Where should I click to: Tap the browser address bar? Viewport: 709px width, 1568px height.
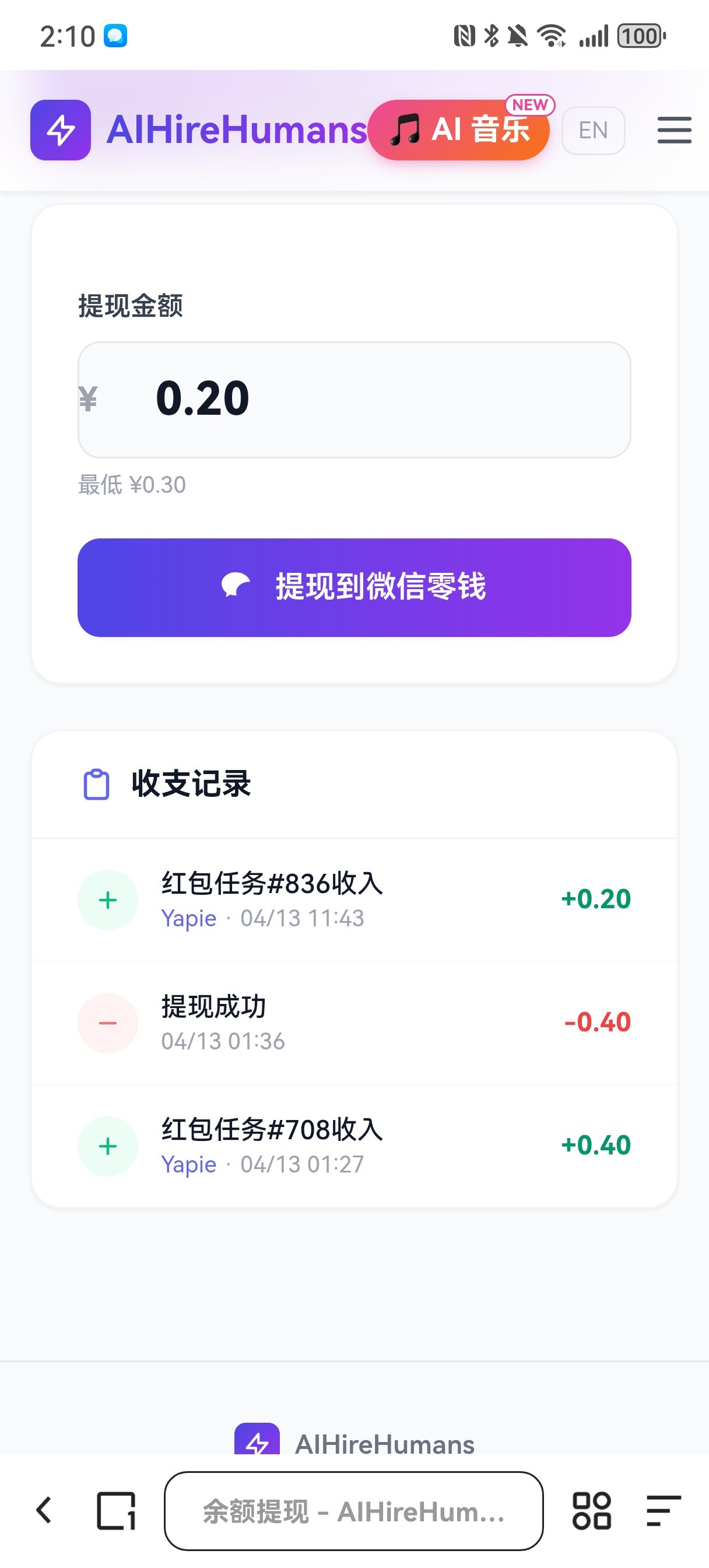coord(353,1511)
